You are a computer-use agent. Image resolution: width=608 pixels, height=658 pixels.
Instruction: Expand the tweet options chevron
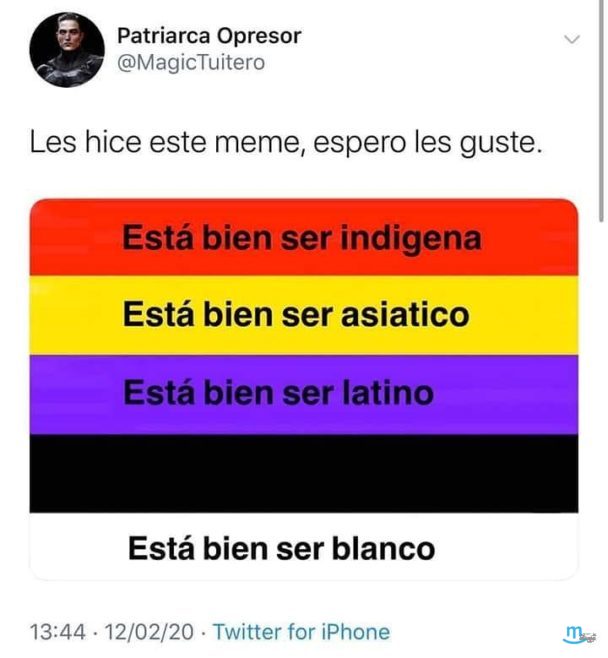pos(573,39)
